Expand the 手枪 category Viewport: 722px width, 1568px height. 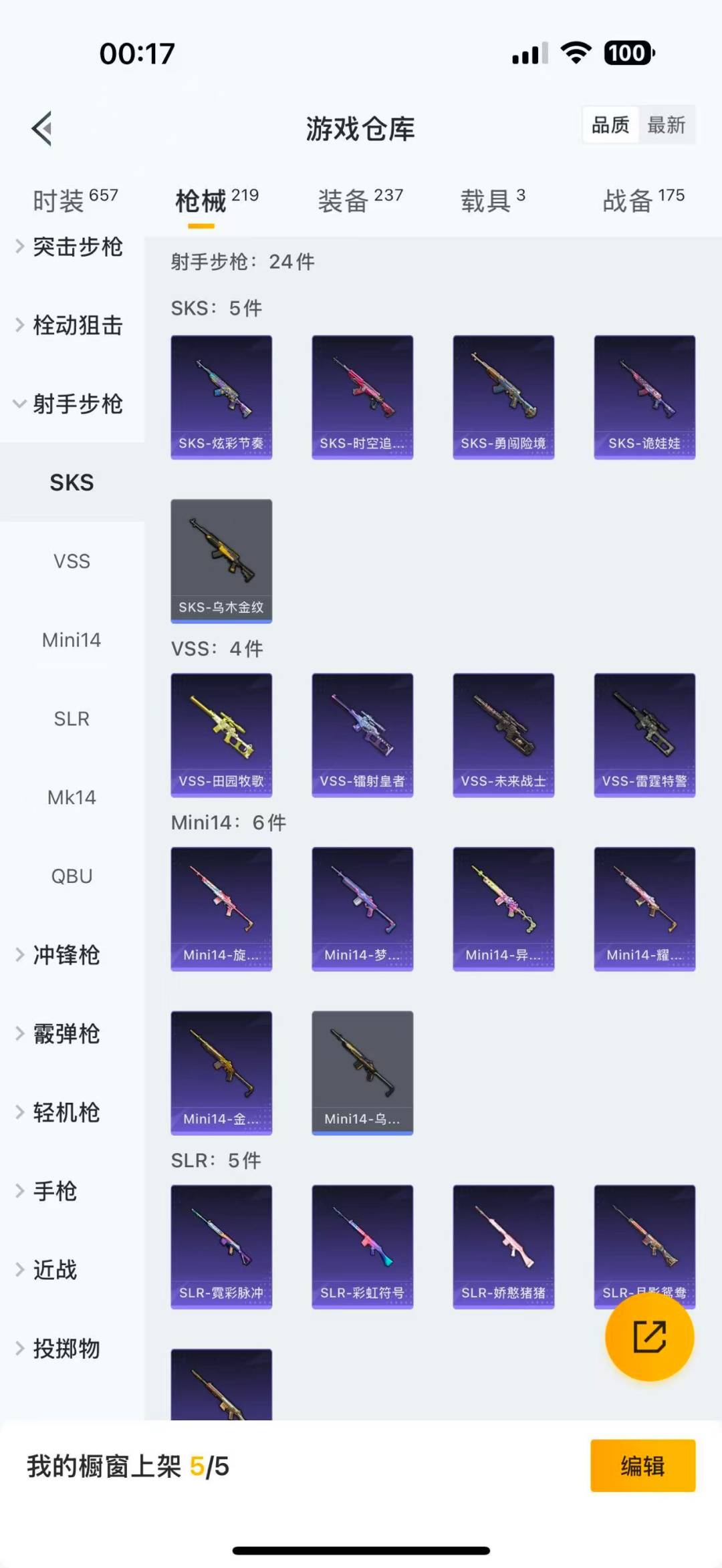(55, 1191)
